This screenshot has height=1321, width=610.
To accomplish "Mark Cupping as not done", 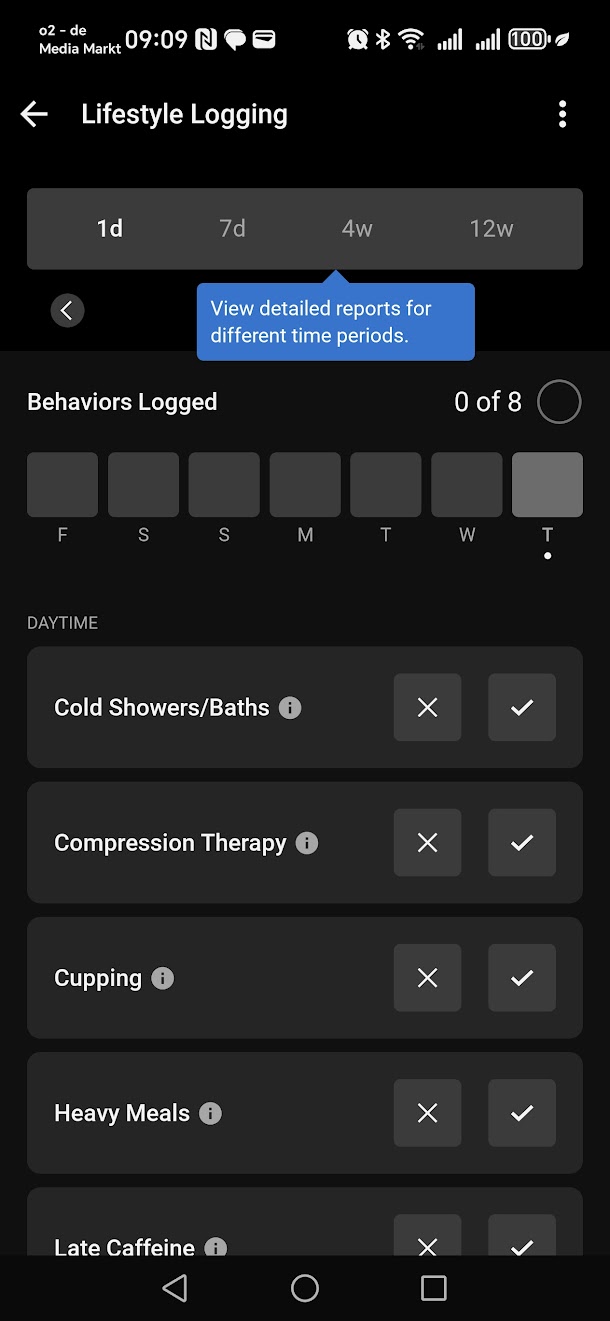I will point(427,977).
